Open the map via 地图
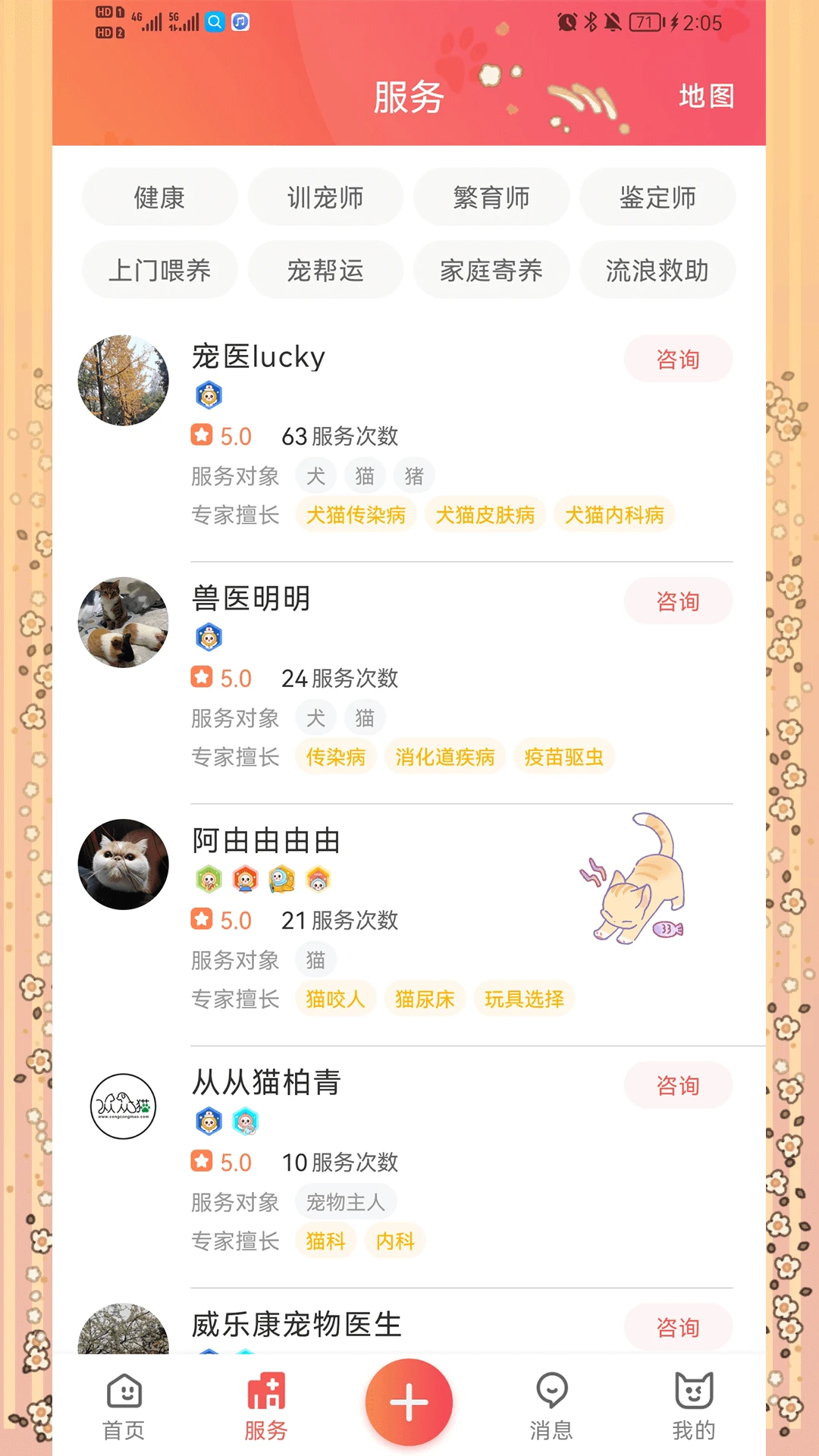 tap(707, 98)
